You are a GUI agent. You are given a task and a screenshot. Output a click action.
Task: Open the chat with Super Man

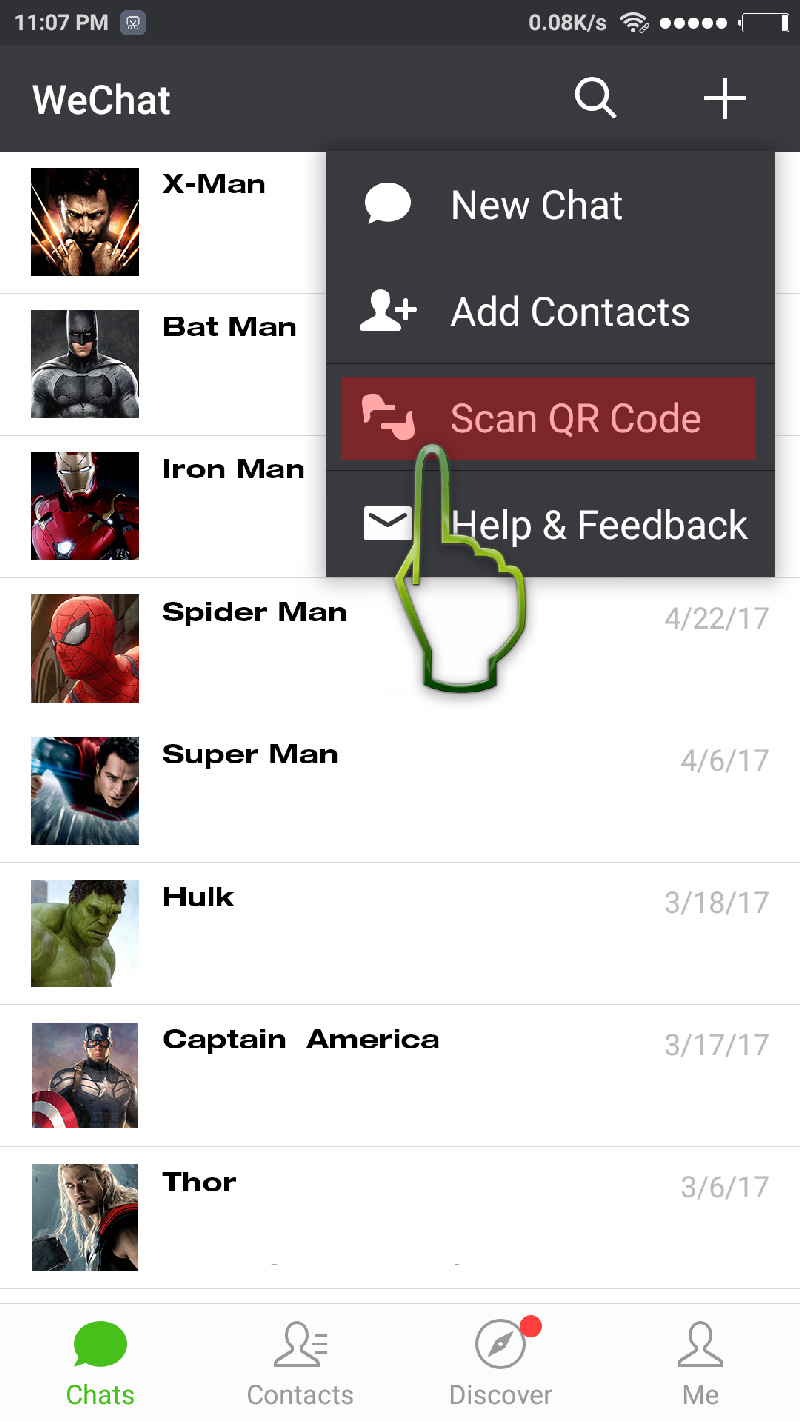[300, 790]
